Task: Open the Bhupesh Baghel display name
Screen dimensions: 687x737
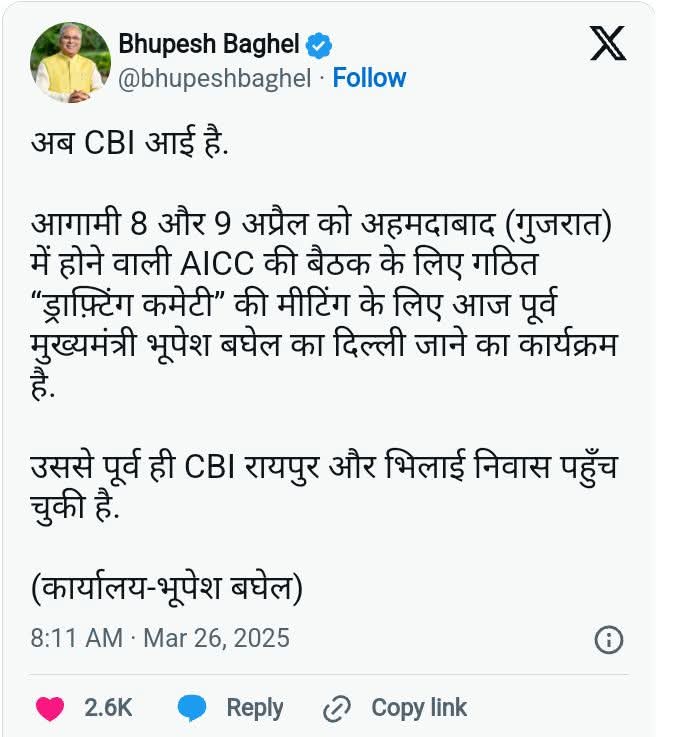Action: (208, 44)
